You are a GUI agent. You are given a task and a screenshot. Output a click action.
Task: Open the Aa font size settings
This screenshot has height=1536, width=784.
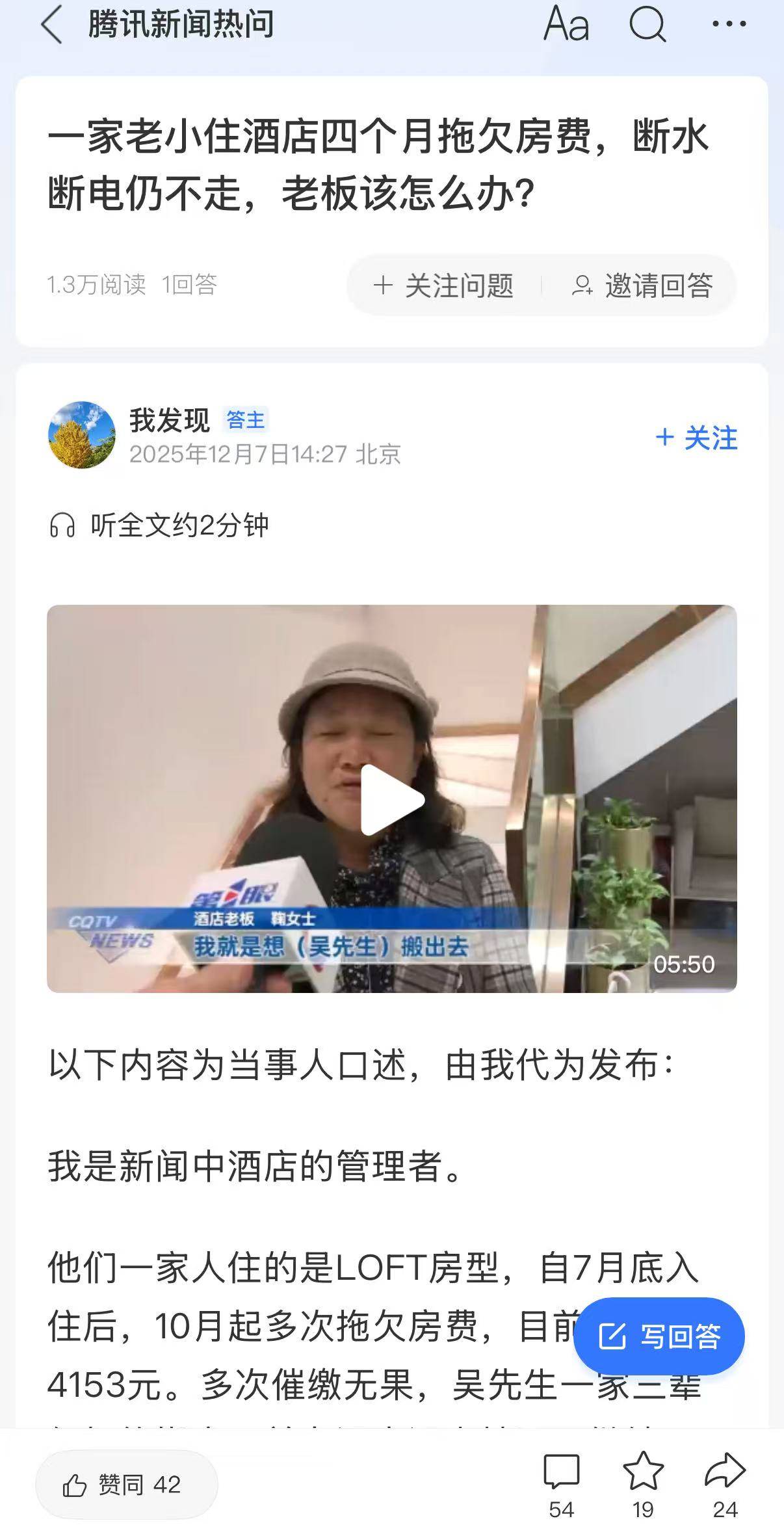point(566,25)
